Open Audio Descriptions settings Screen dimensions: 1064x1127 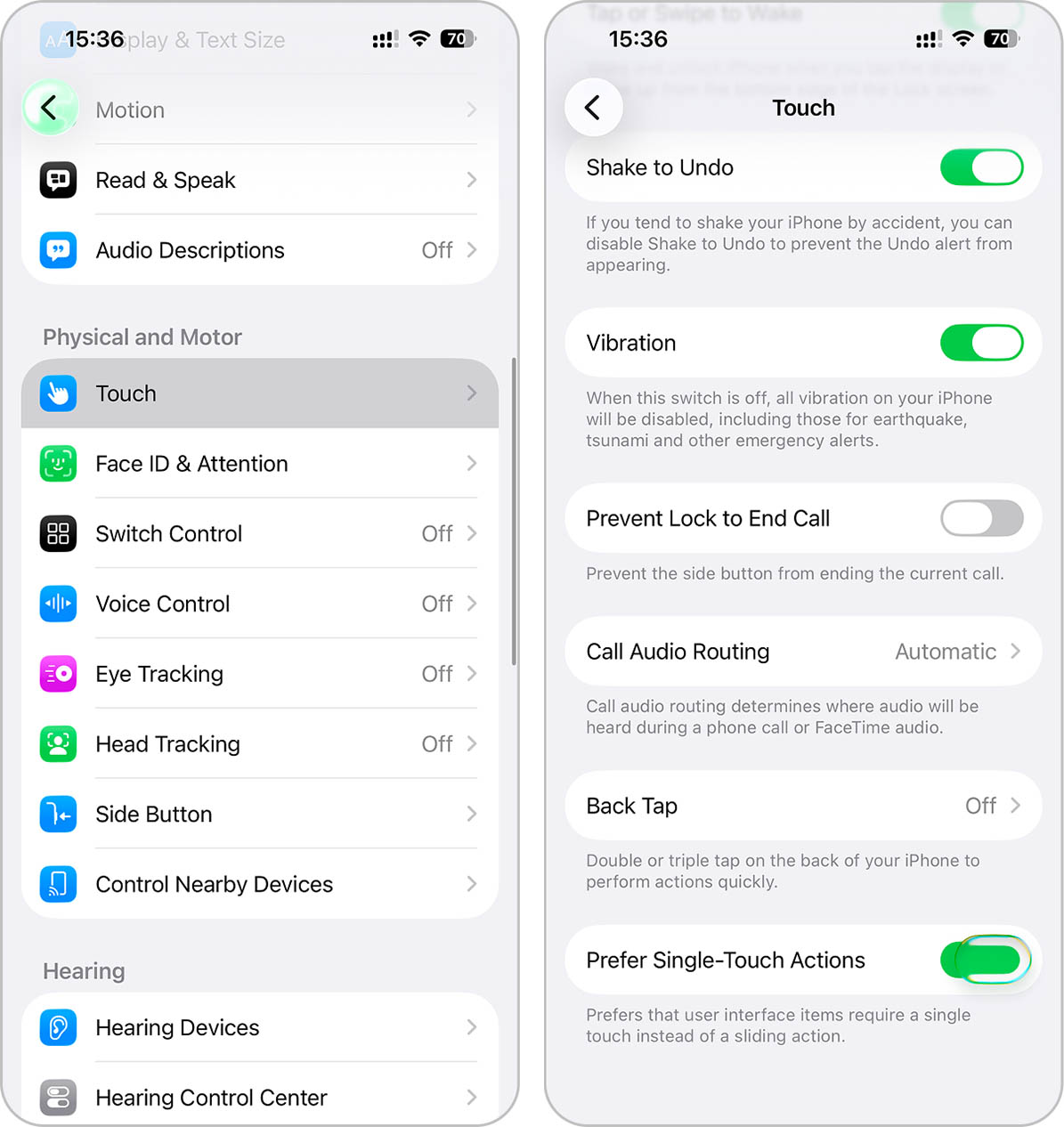click(x=258, y=250)
